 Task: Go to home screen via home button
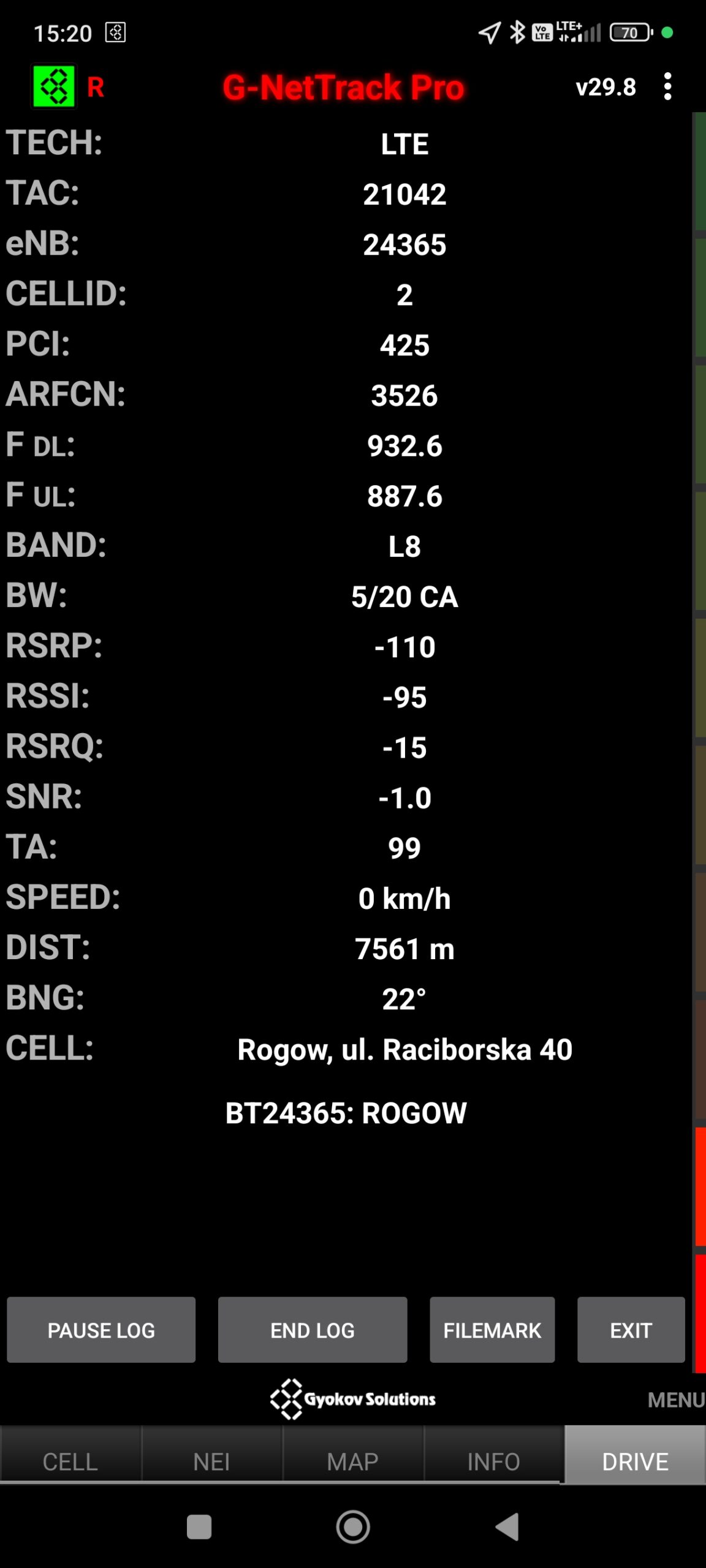click(x=353, y=1526)
